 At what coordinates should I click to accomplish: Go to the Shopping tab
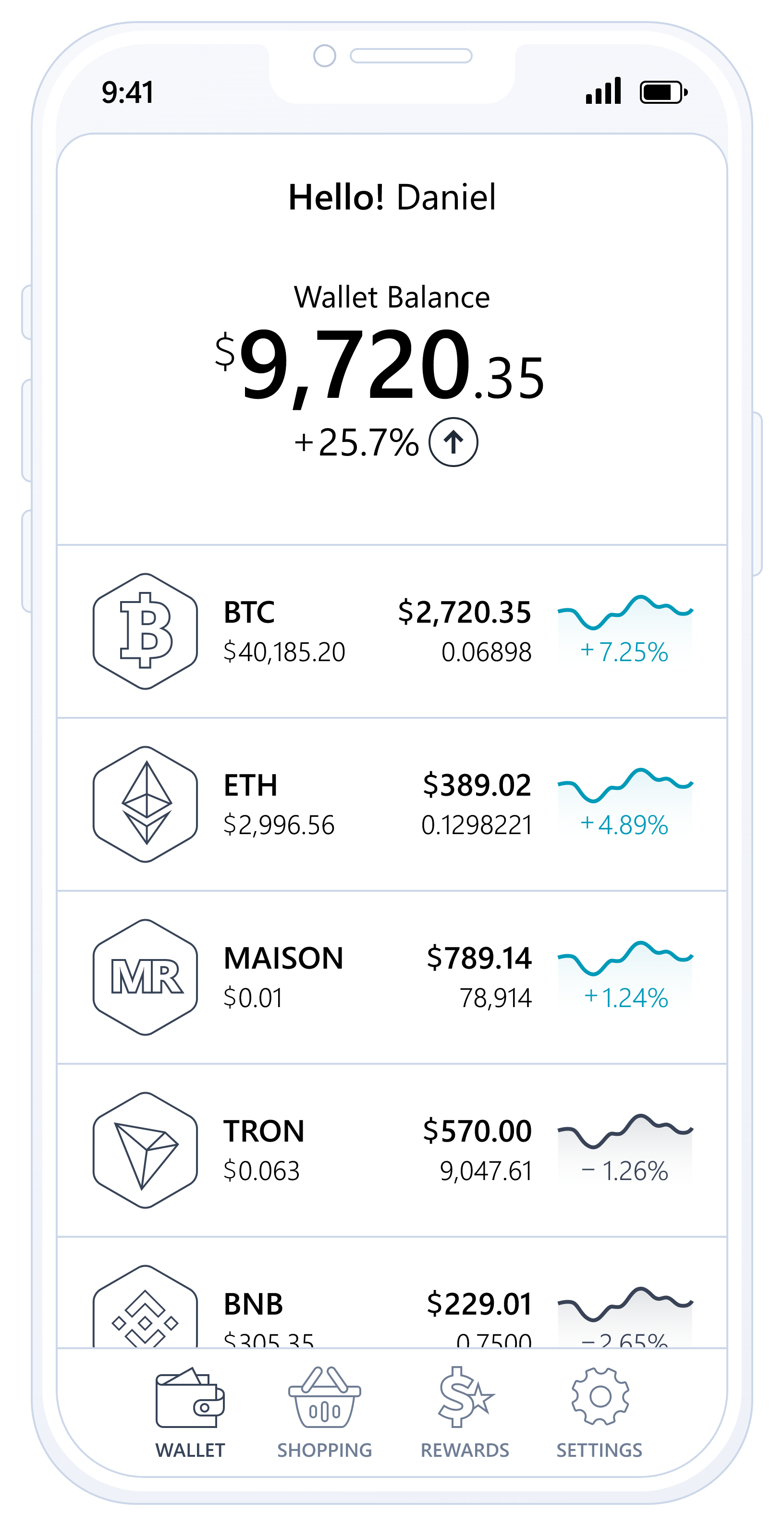pos(324,1412)
